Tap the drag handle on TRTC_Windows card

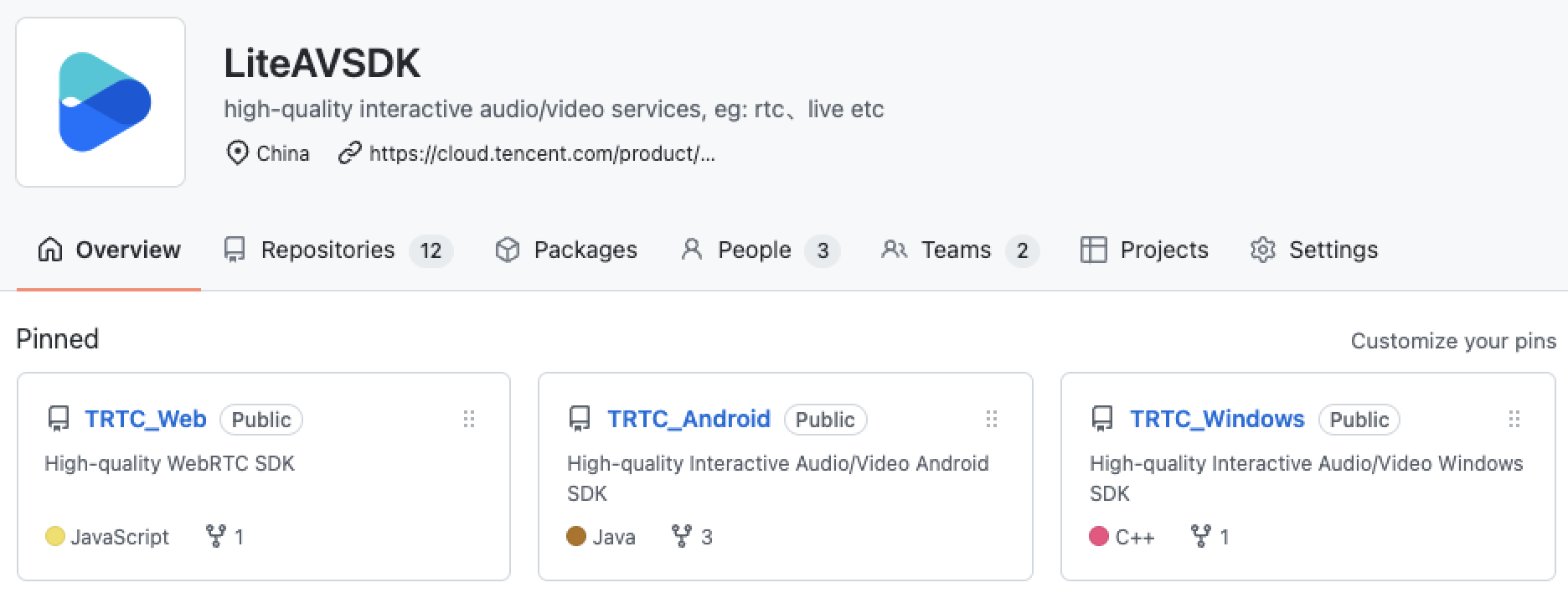tap(1514, 419)
